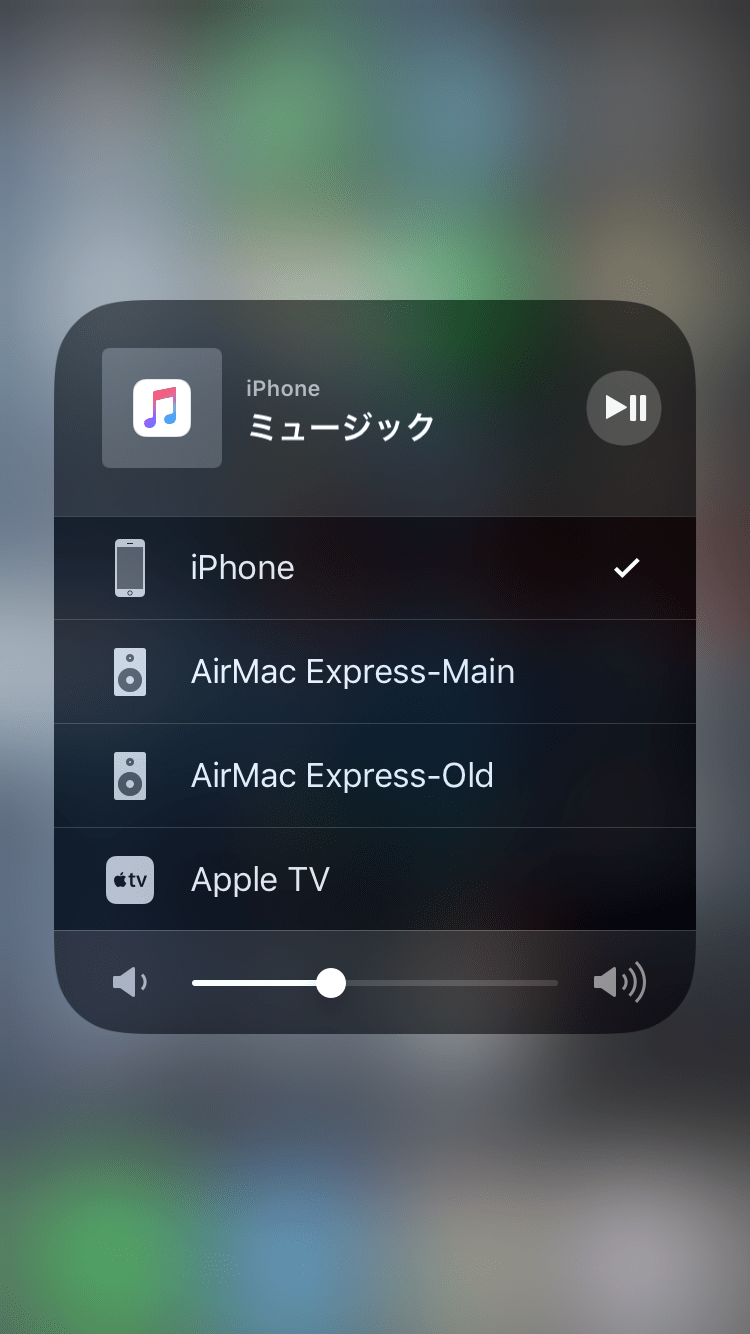Send audio to Apple TV
750x1334 pixels.
pos(375,880)
